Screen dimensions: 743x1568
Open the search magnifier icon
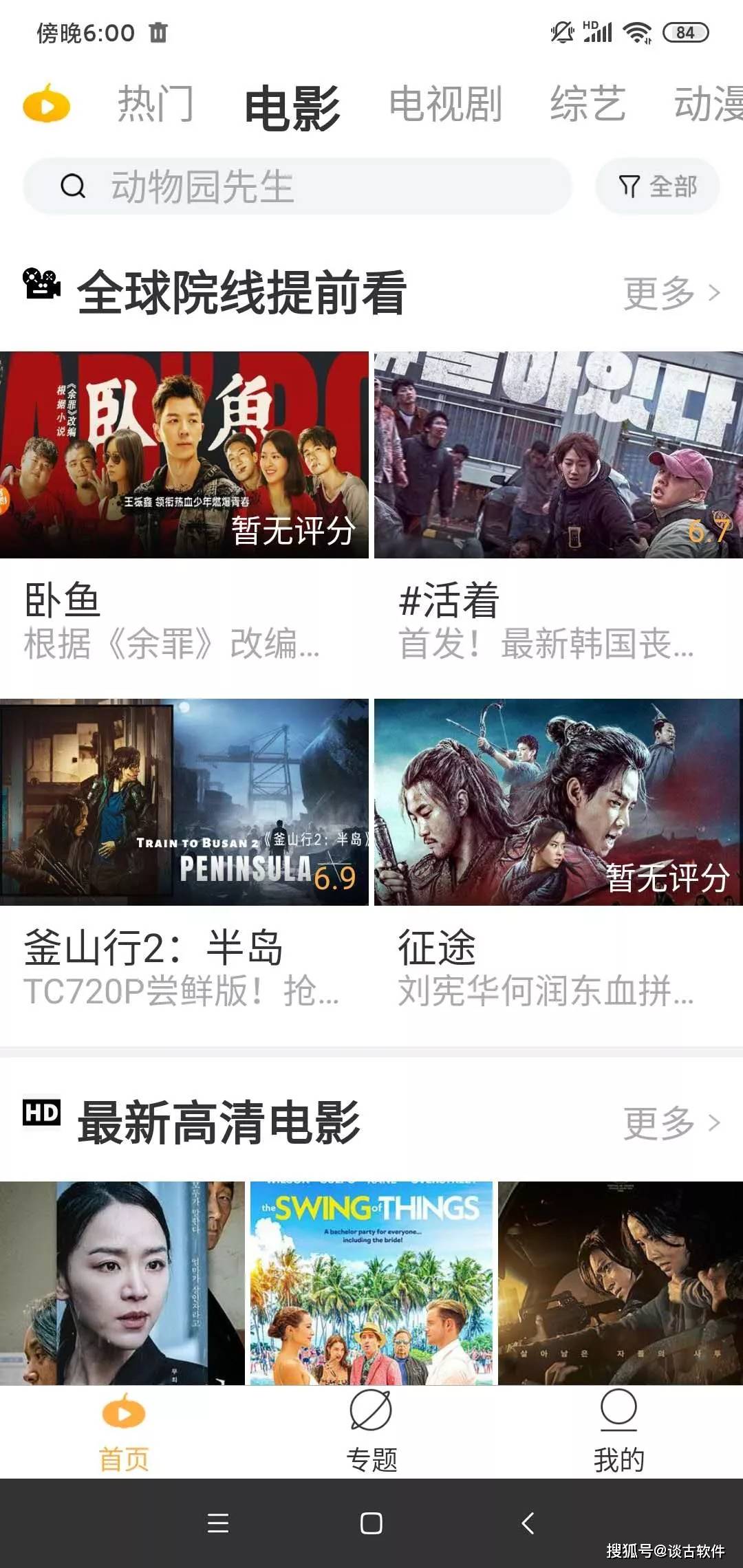pos(74,186)
